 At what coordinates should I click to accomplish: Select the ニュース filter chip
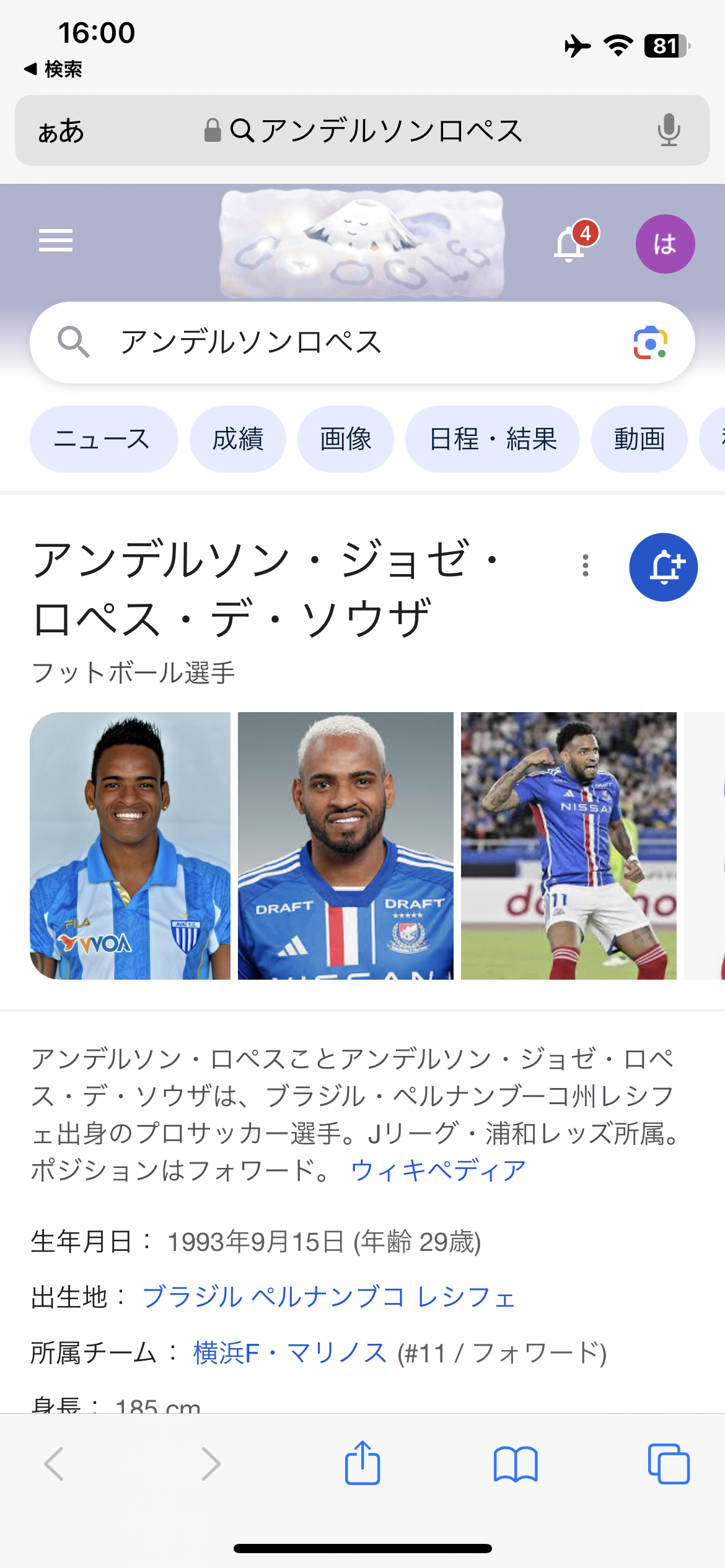pyautogui.click(x=103, y=439)
